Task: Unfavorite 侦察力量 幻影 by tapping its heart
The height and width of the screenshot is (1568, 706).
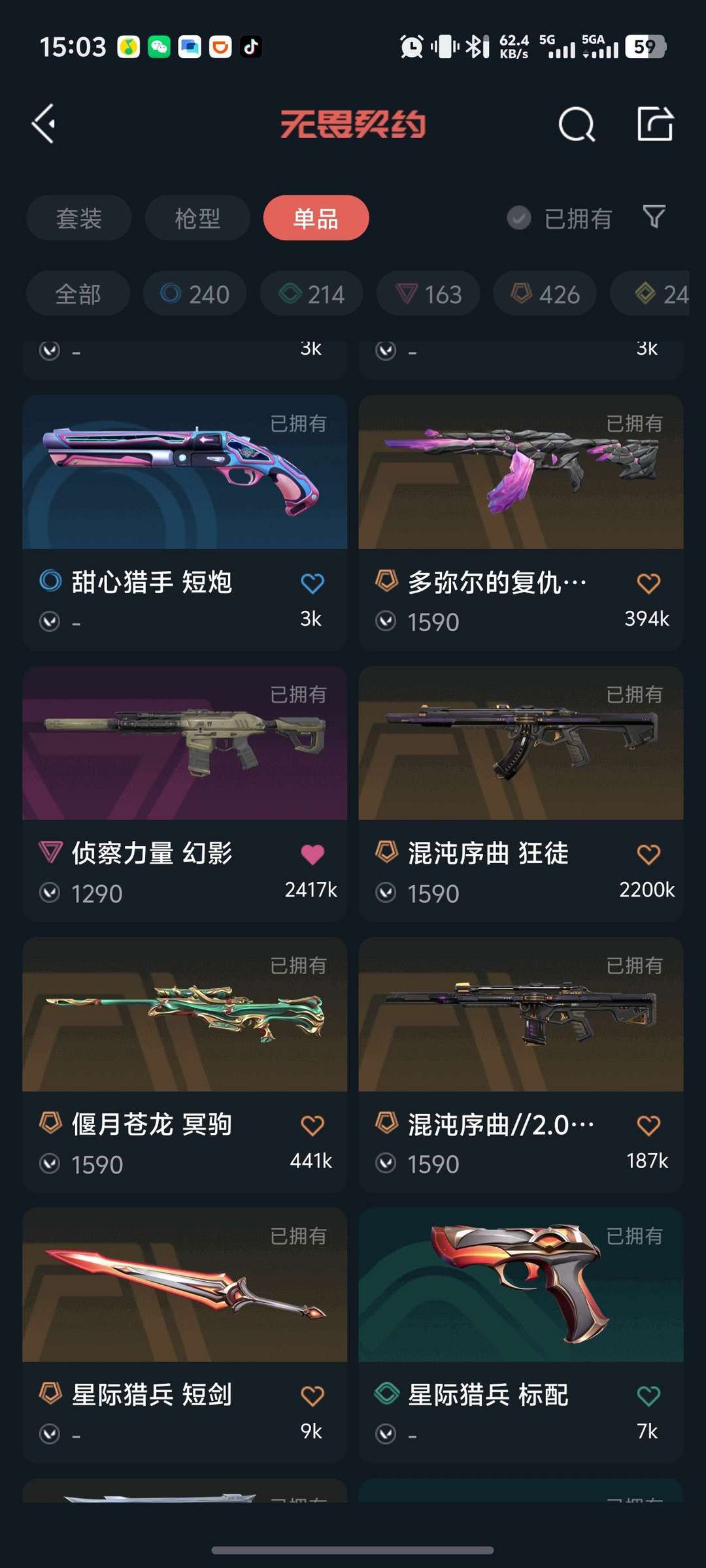Action: click(x=313, y=853)
